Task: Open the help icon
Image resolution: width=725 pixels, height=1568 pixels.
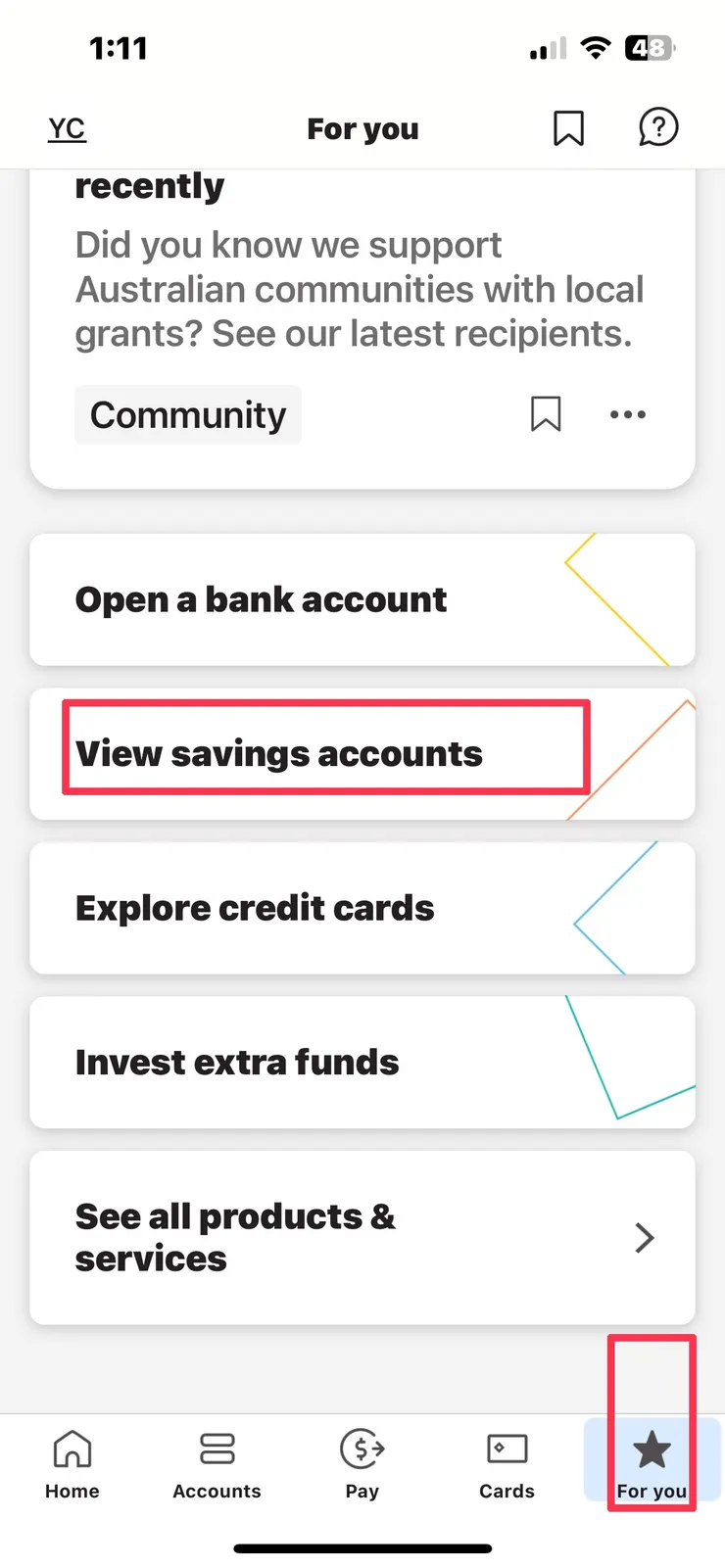Action: click(658, 127)
